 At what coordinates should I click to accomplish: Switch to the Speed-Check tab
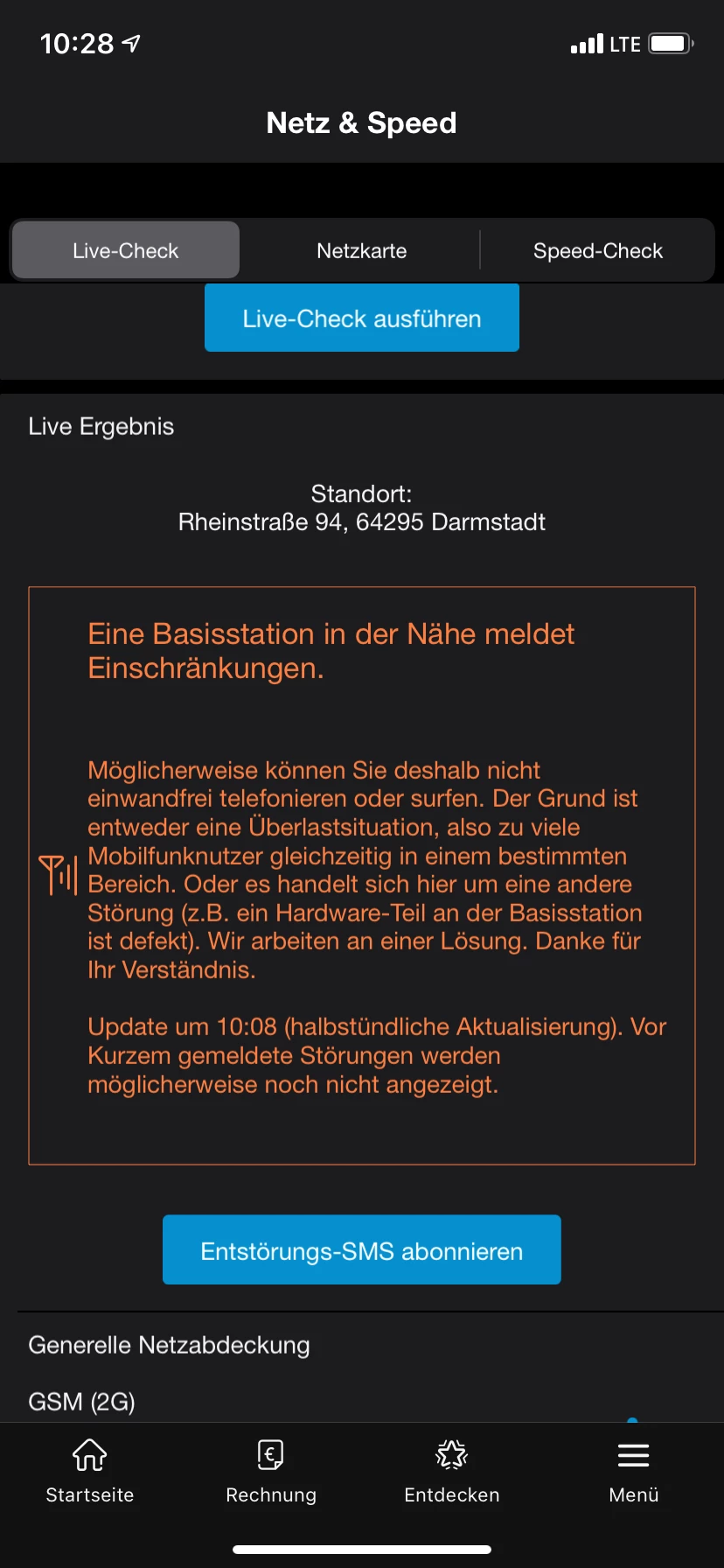597,251
